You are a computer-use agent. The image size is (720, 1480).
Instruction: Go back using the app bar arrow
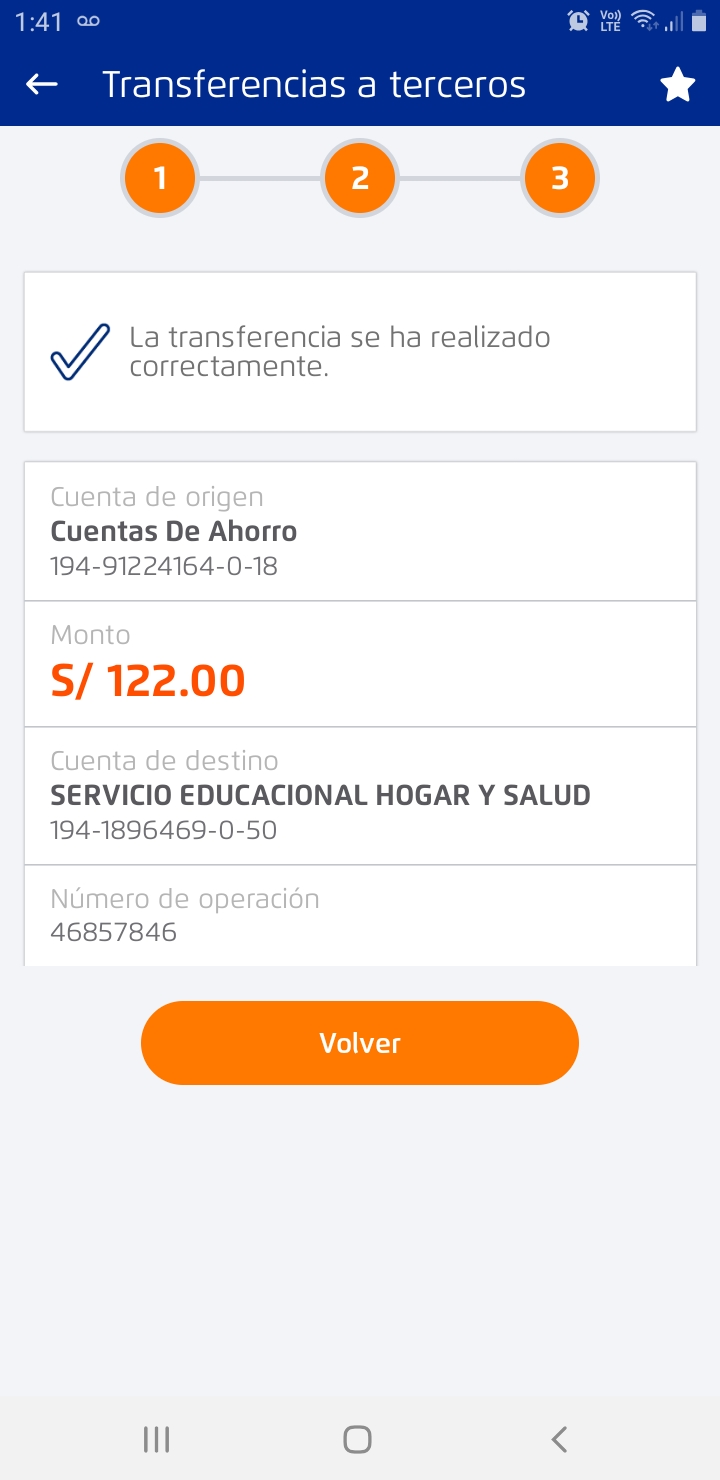[x=42, y=85]
